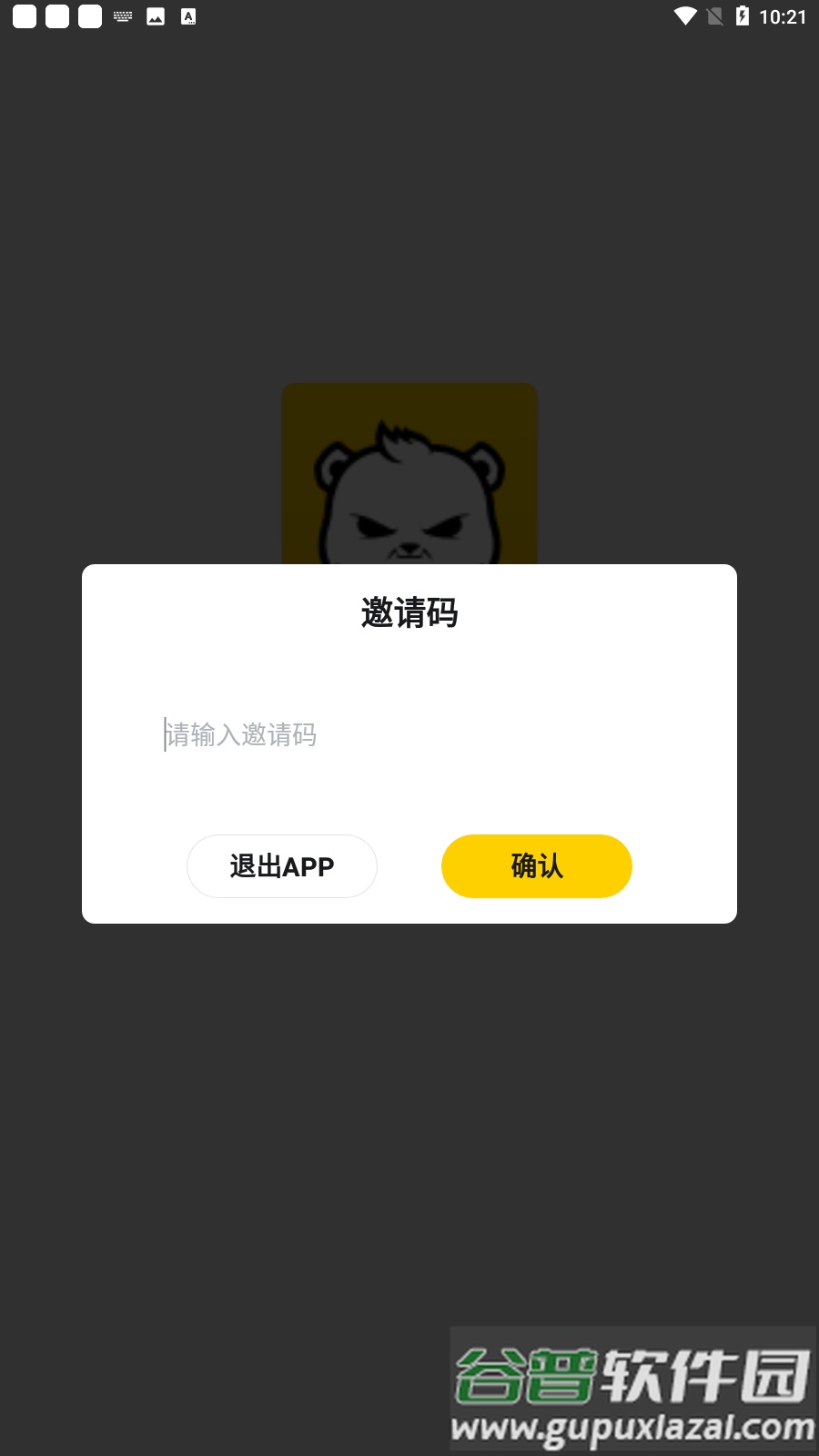Open the keyboard notification icon
Image resolution: width=819 pixels, height=1456 pixels.
tap(122, 15)
